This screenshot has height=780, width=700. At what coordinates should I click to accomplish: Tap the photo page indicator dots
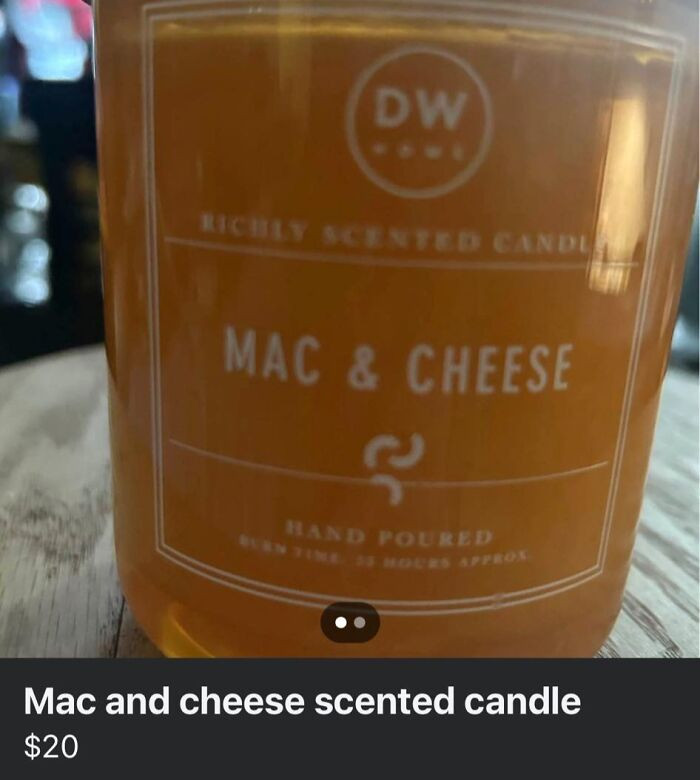350,622
